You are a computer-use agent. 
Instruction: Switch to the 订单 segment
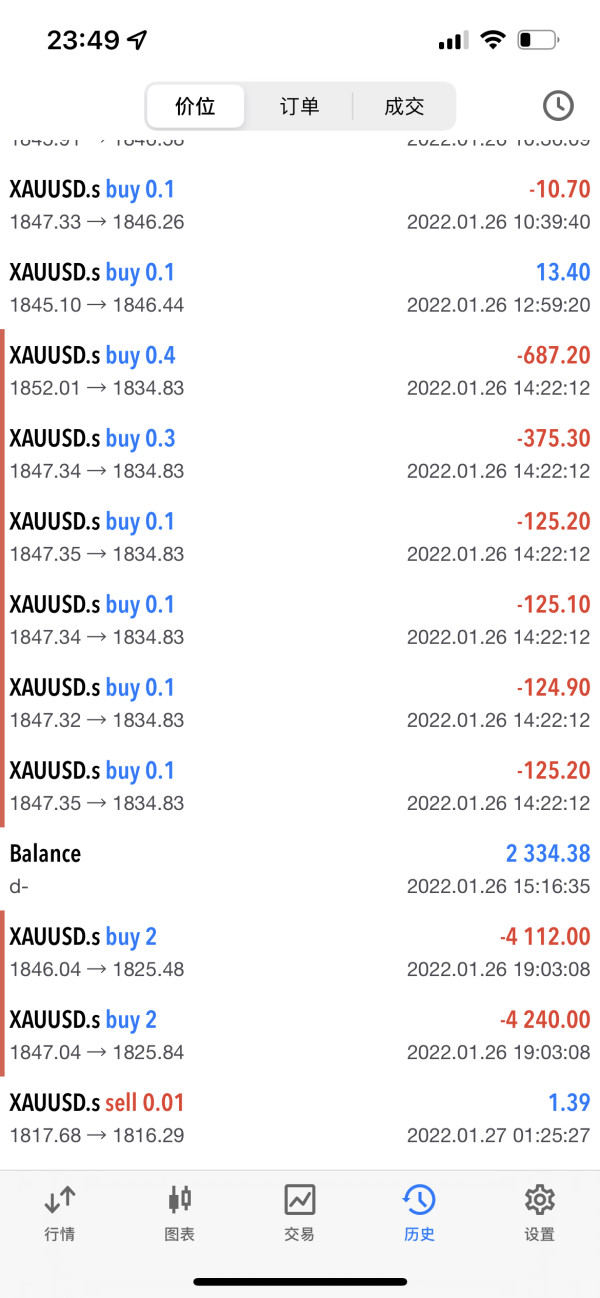(299, 107)
